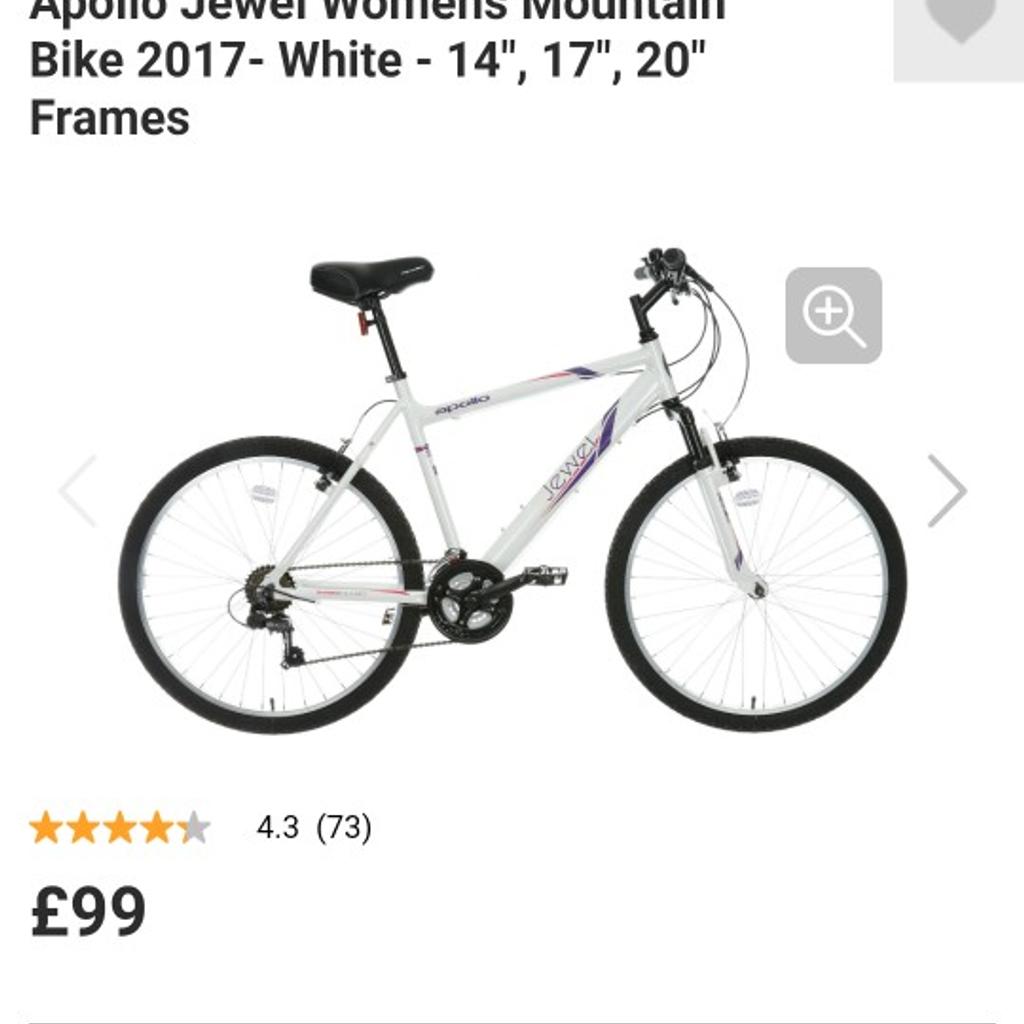1024x1024 pixels.
Task: Open the 4.3 star rating reviews
Action: coord(200,828)
